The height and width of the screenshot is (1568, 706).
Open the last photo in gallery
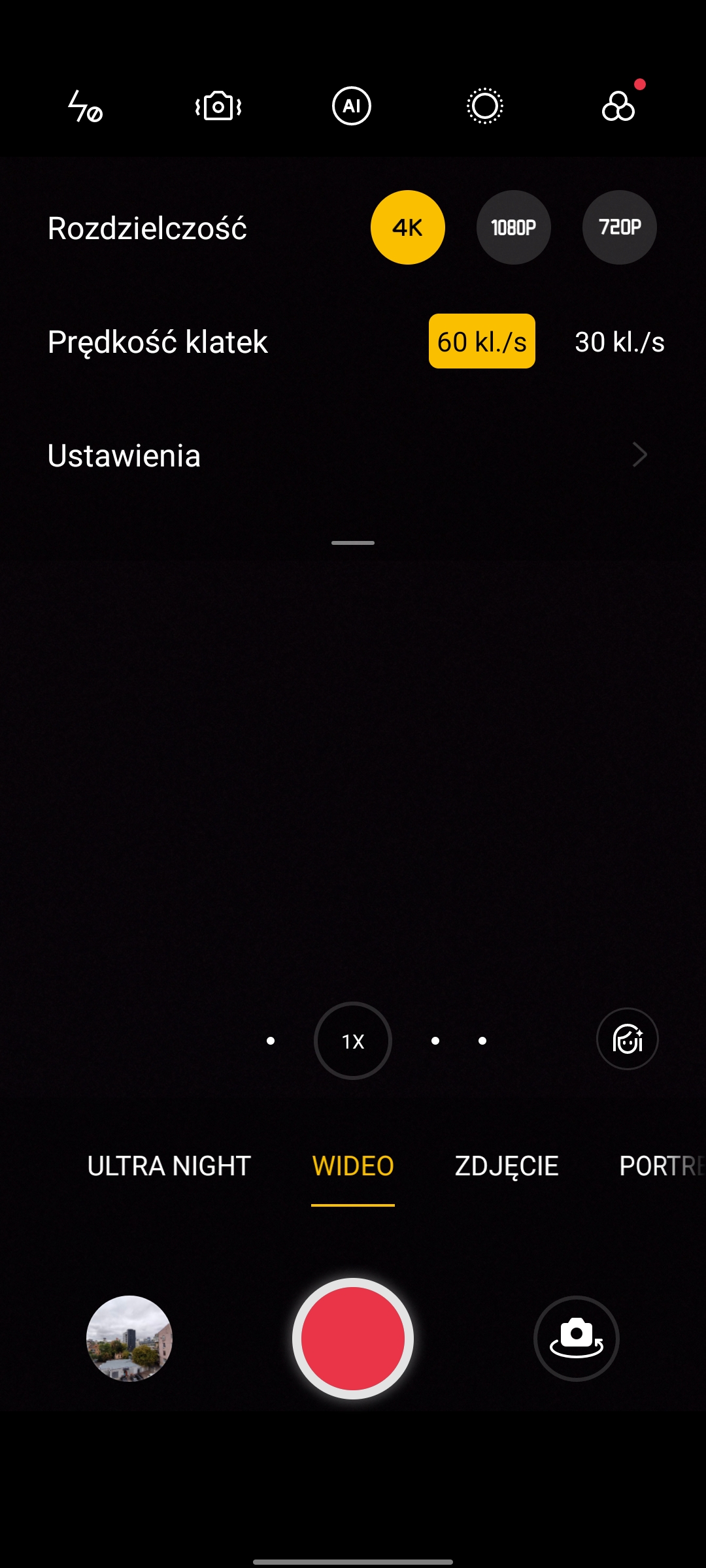[129, 1338]
